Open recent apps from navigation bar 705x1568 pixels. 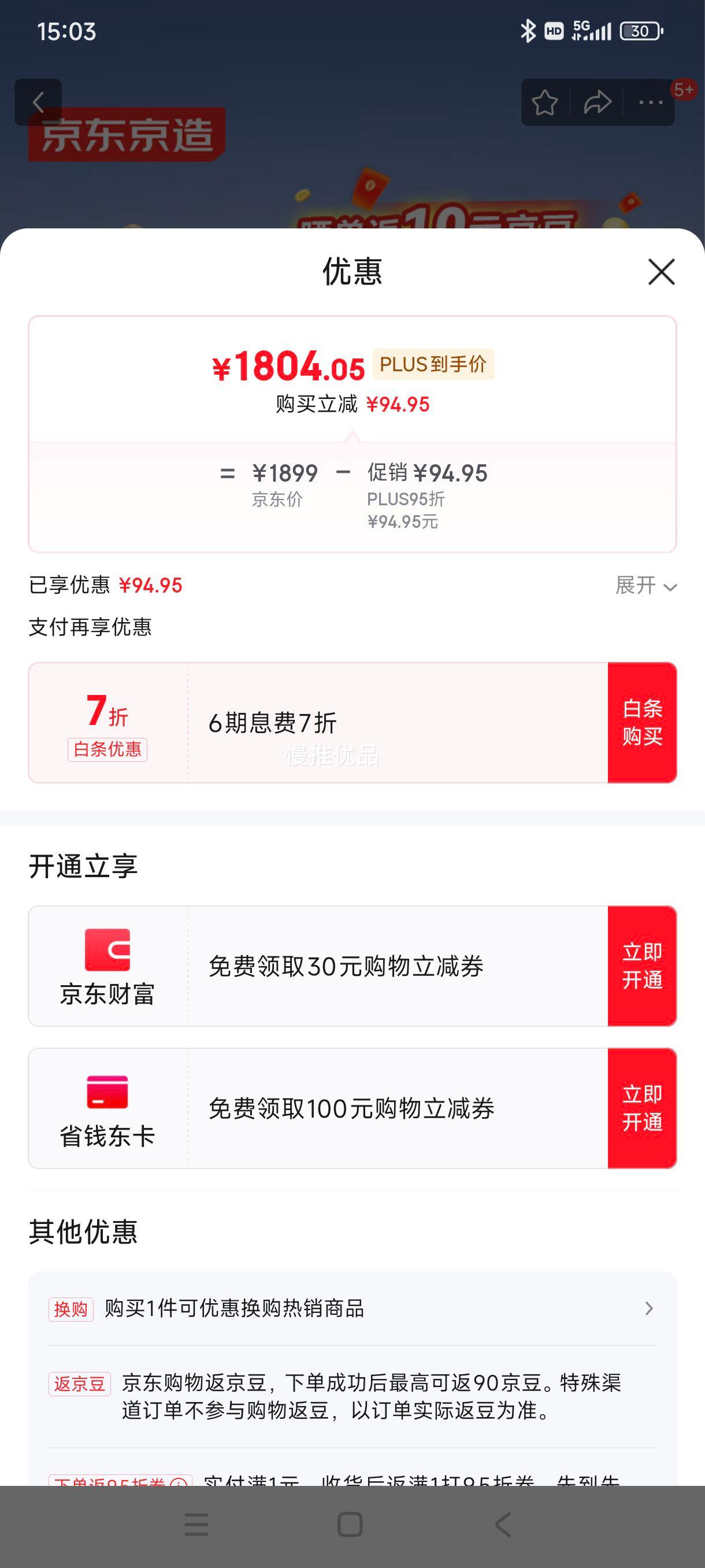click(196, 1524)
